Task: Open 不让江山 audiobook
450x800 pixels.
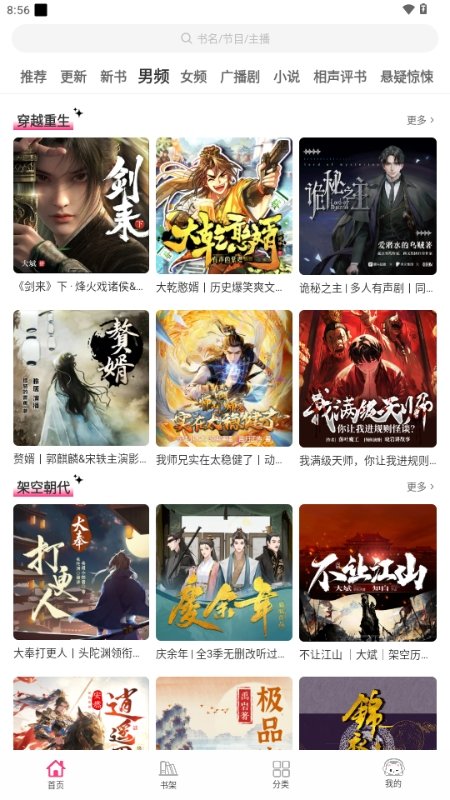Action: [368, 572]
